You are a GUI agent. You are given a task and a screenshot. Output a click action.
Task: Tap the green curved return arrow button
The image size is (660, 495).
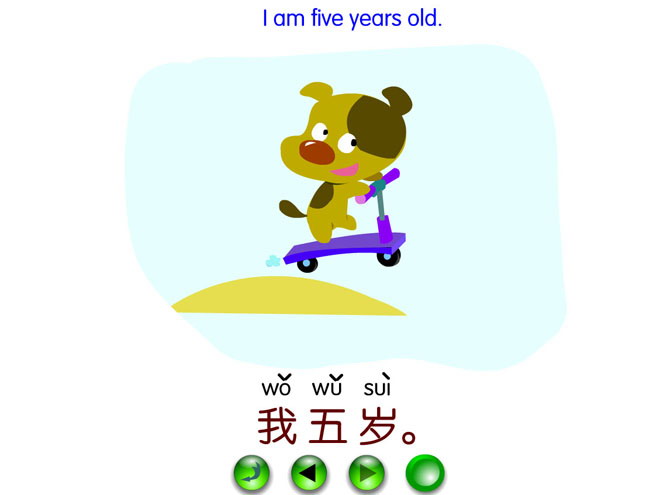(x=252, y=473)
